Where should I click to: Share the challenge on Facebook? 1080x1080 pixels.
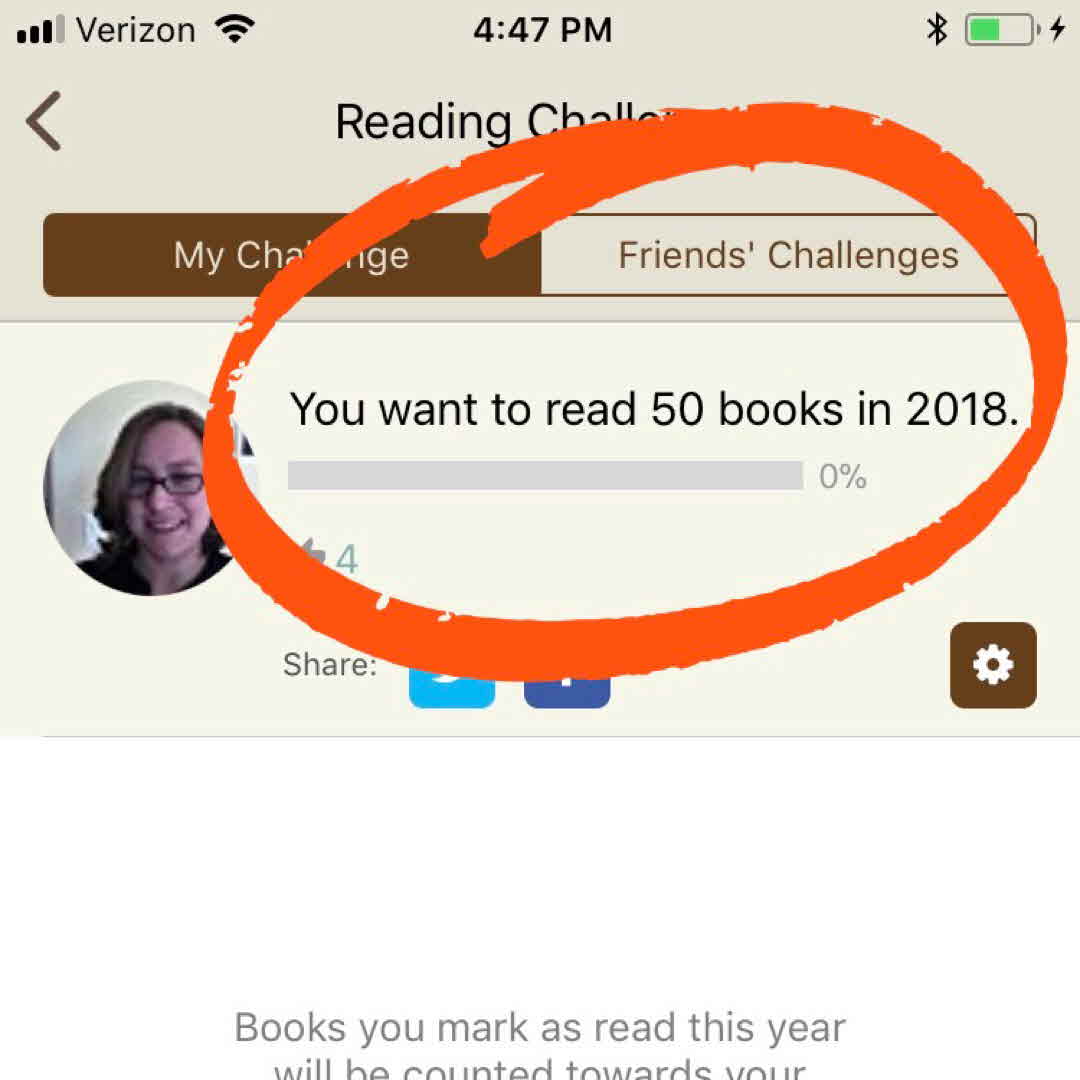(x=567, y=690)
